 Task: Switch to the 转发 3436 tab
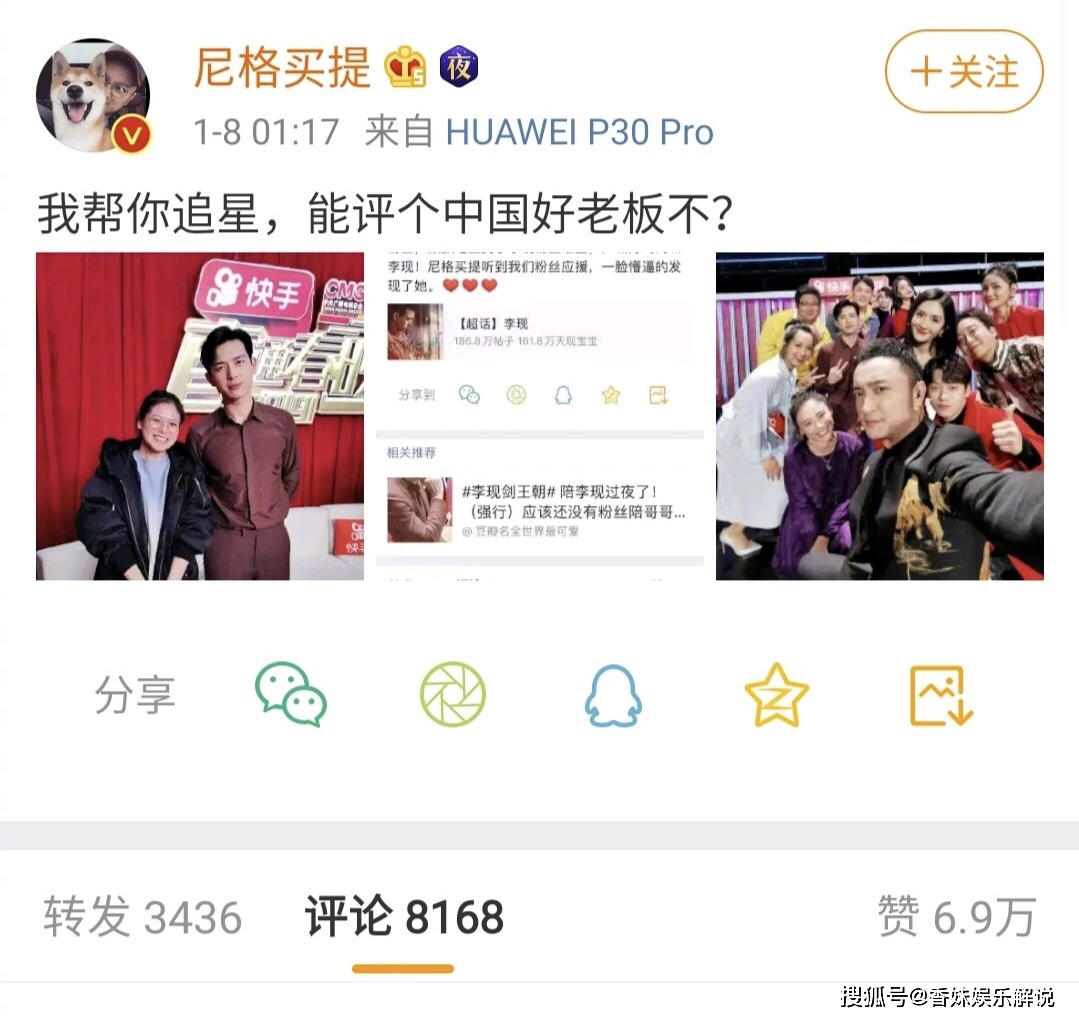click(142, 917)
